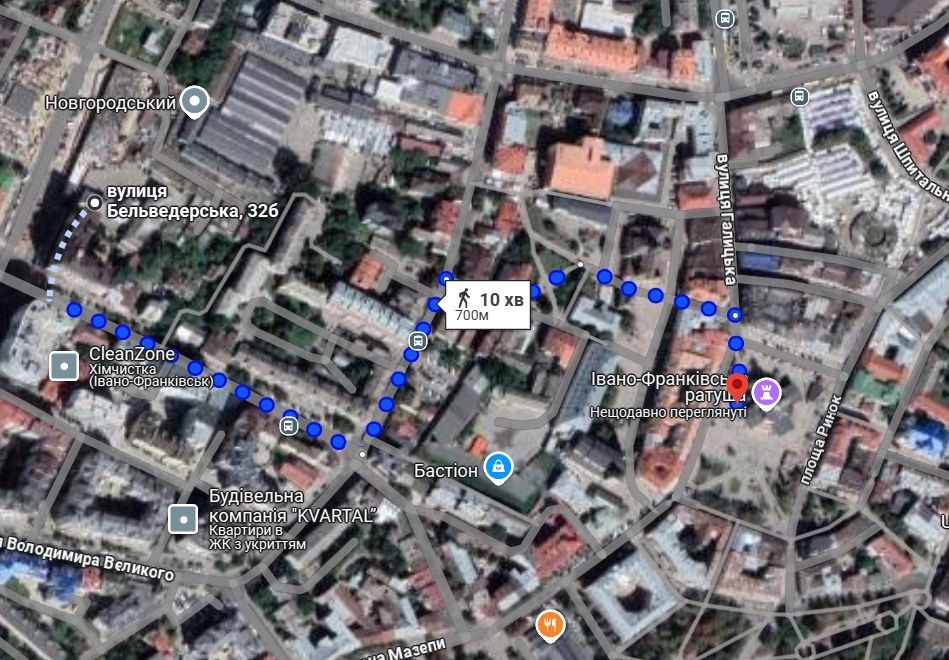
Task: Open the orange restaurant marker
Action: pos(550,626)
